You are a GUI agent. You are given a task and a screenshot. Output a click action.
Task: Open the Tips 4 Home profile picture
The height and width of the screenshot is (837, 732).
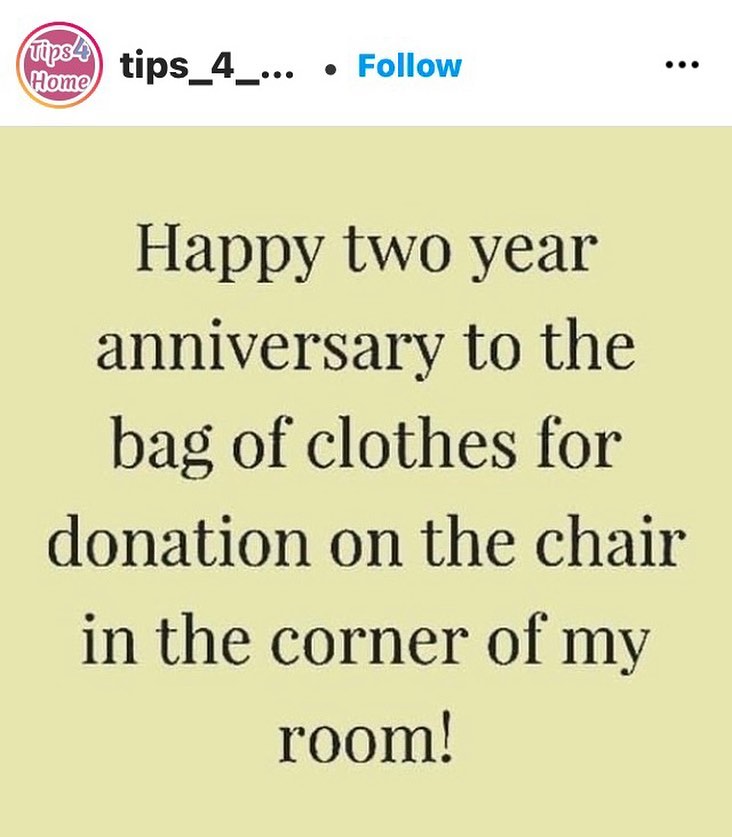pyautogui.click(x=59, y=65)
